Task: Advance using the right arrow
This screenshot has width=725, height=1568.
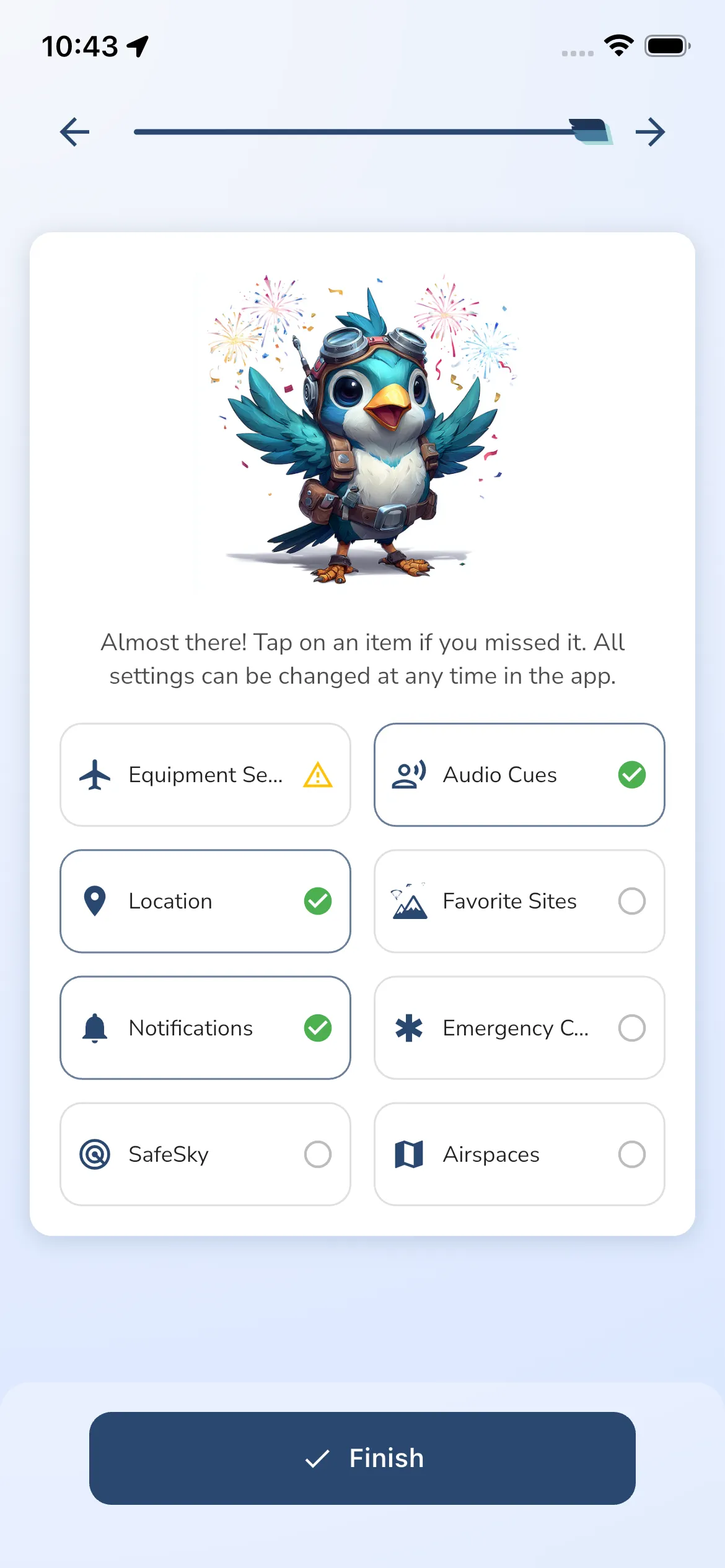Action: point(650,131)
